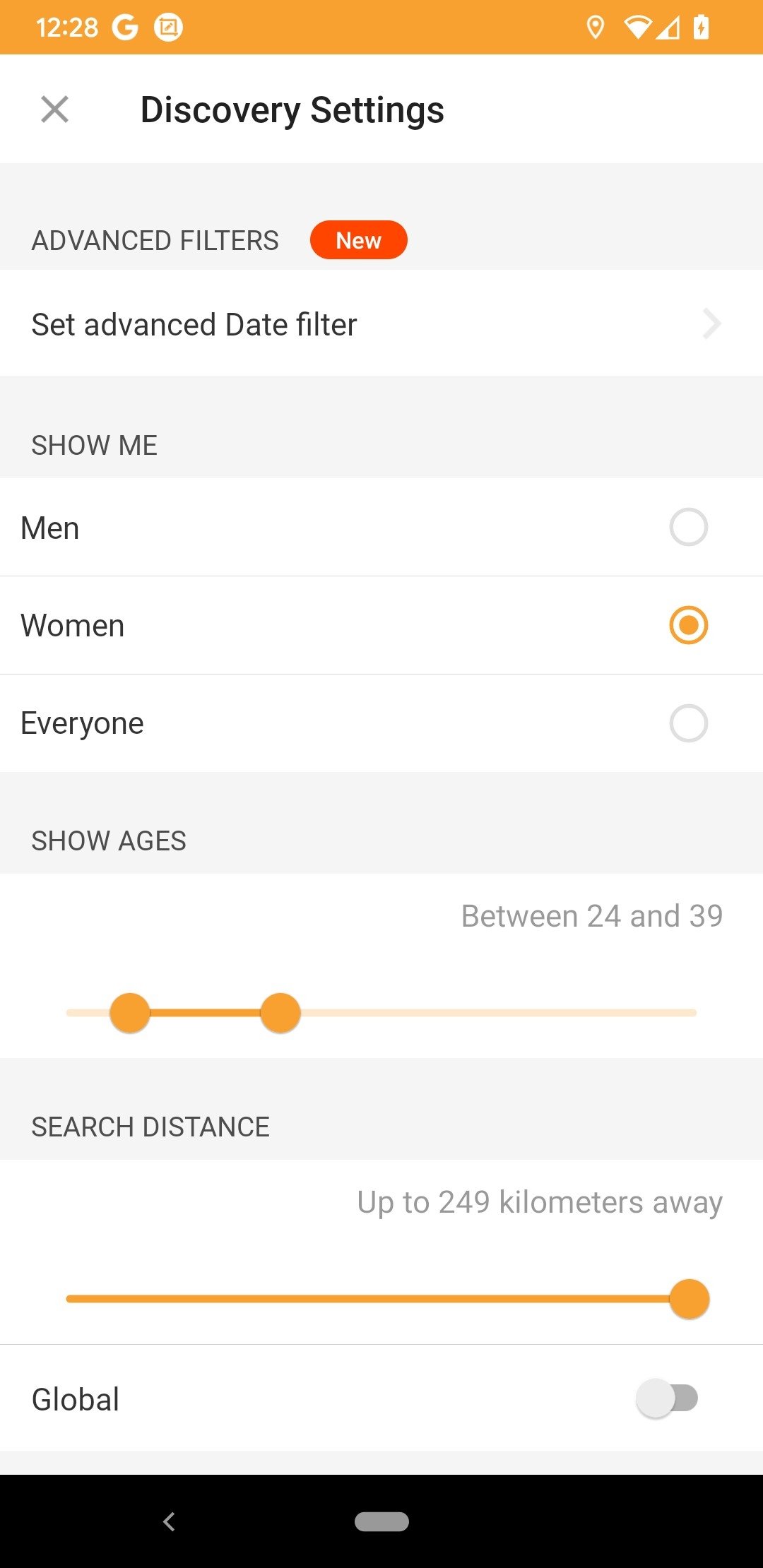Close the Discovery Settings screen
763x1568 pixels.
coord(54,109)
